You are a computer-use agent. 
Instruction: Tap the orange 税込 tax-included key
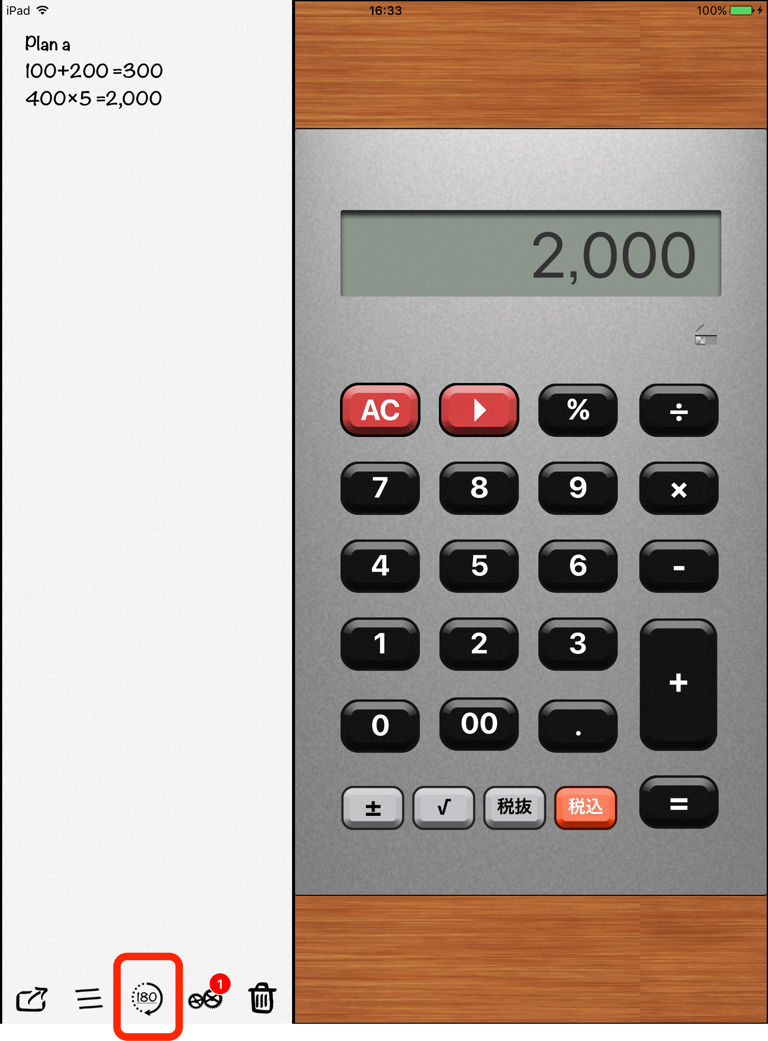585,808
